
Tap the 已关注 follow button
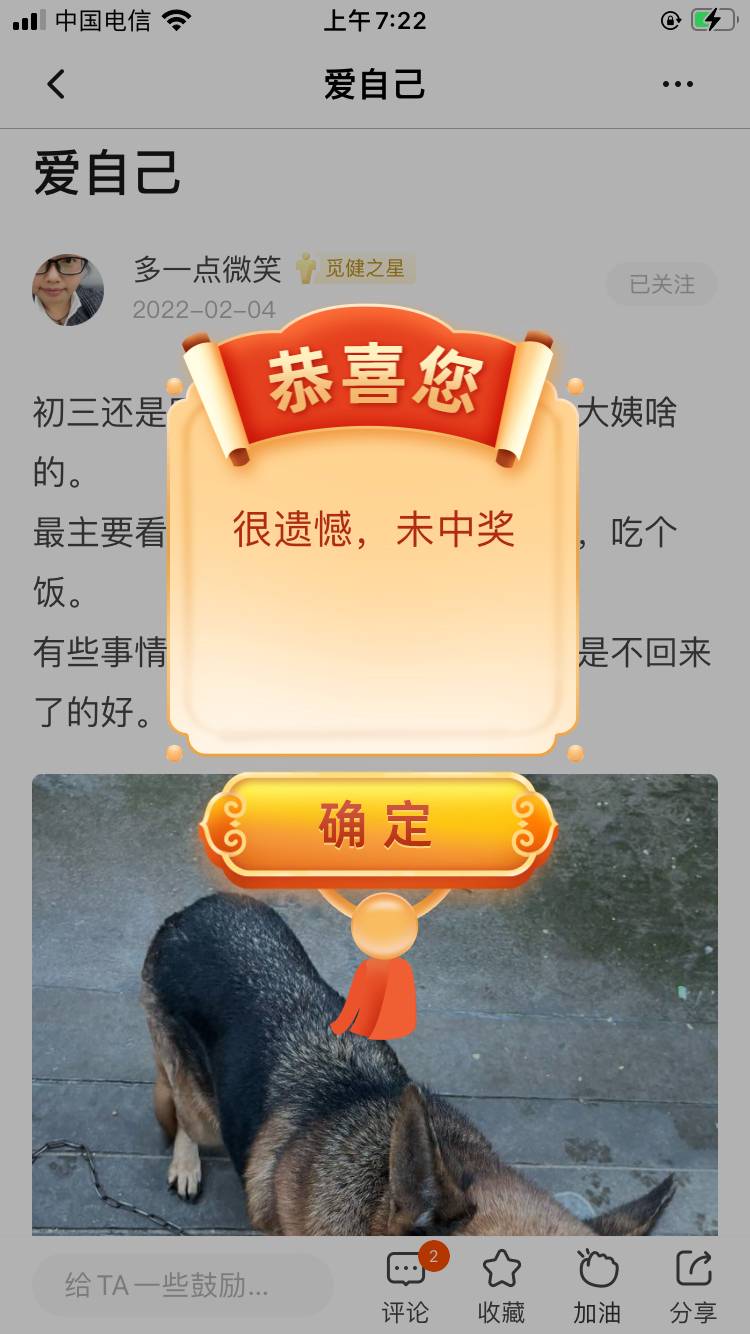pyautogui.click(x=661, y=285)
